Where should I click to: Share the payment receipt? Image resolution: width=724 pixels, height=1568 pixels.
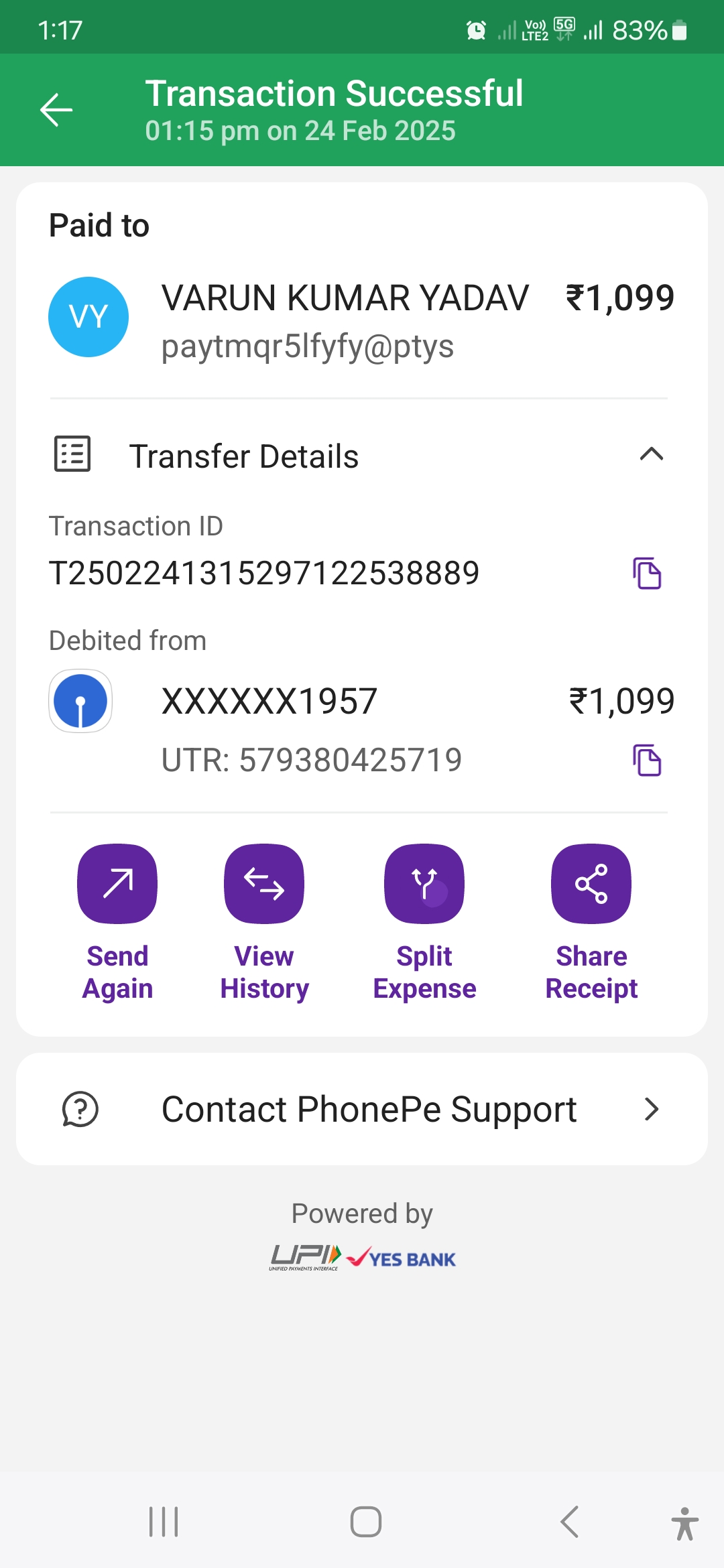[x=591, y=884]
